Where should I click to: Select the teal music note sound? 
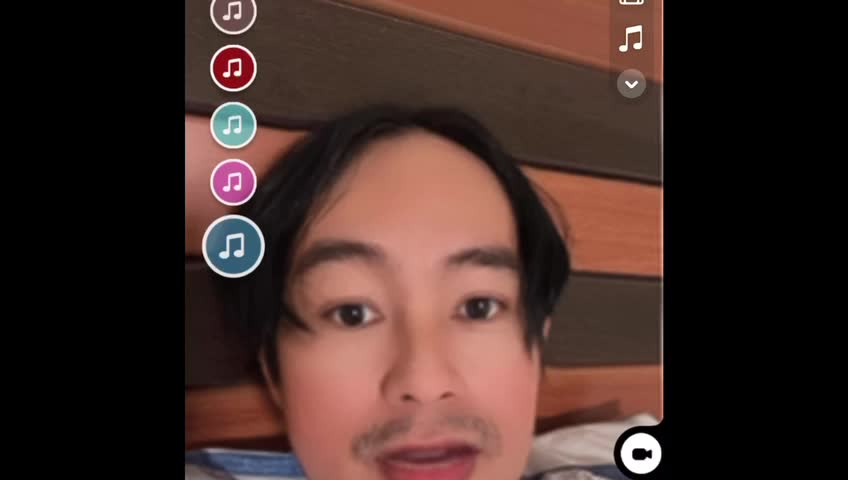click(233, 125)
